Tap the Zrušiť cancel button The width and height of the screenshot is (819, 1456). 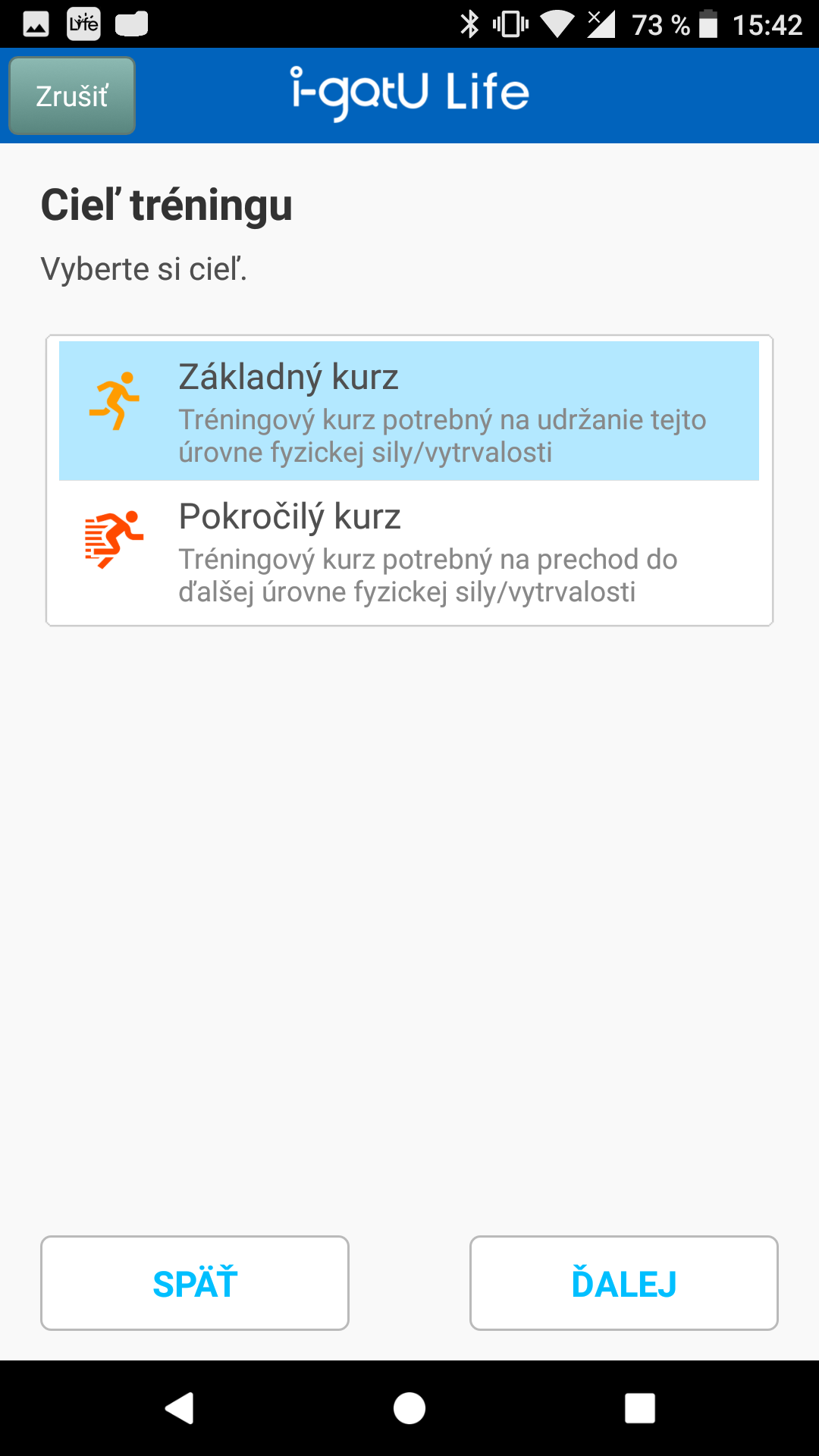click(72, 96)
